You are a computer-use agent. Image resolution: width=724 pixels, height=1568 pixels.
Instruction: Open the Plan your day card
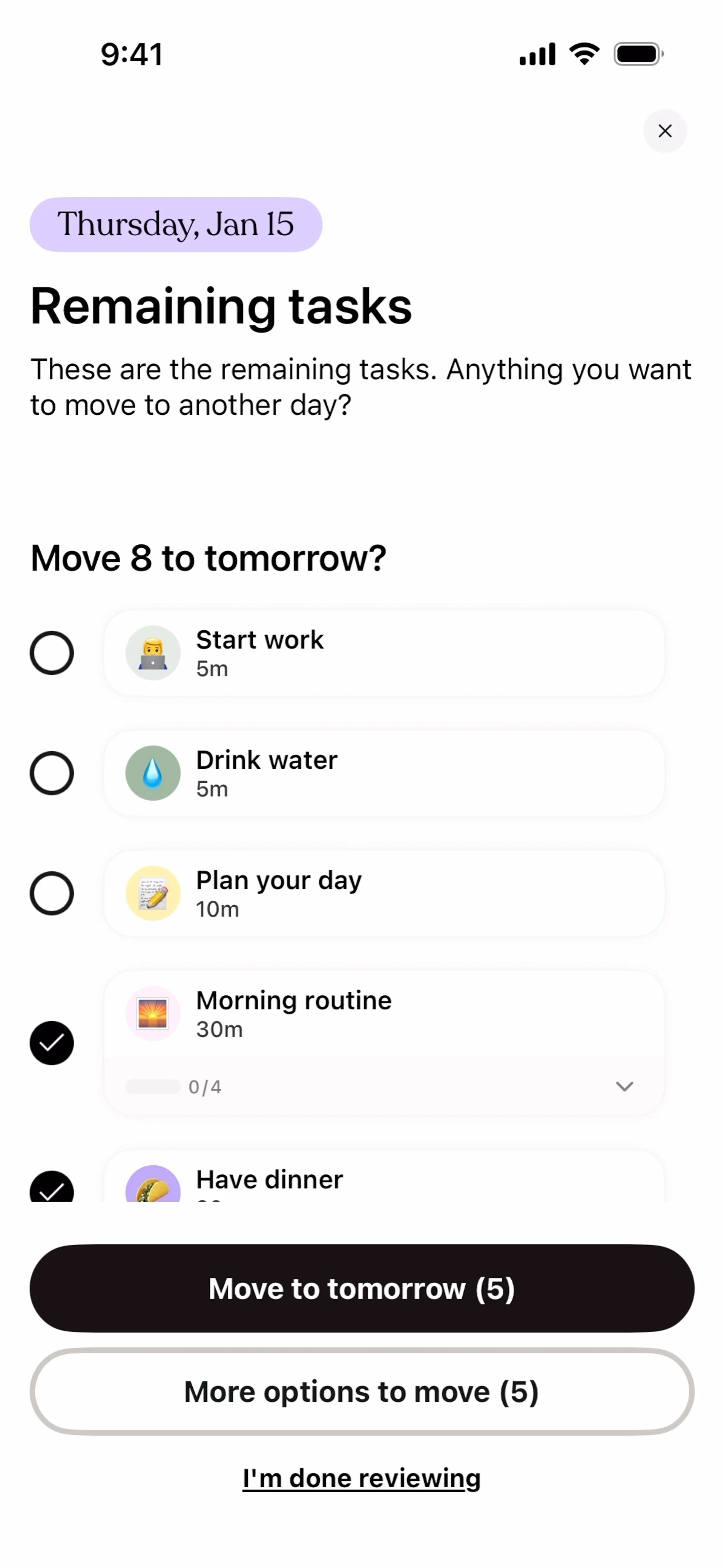(383, 893)
